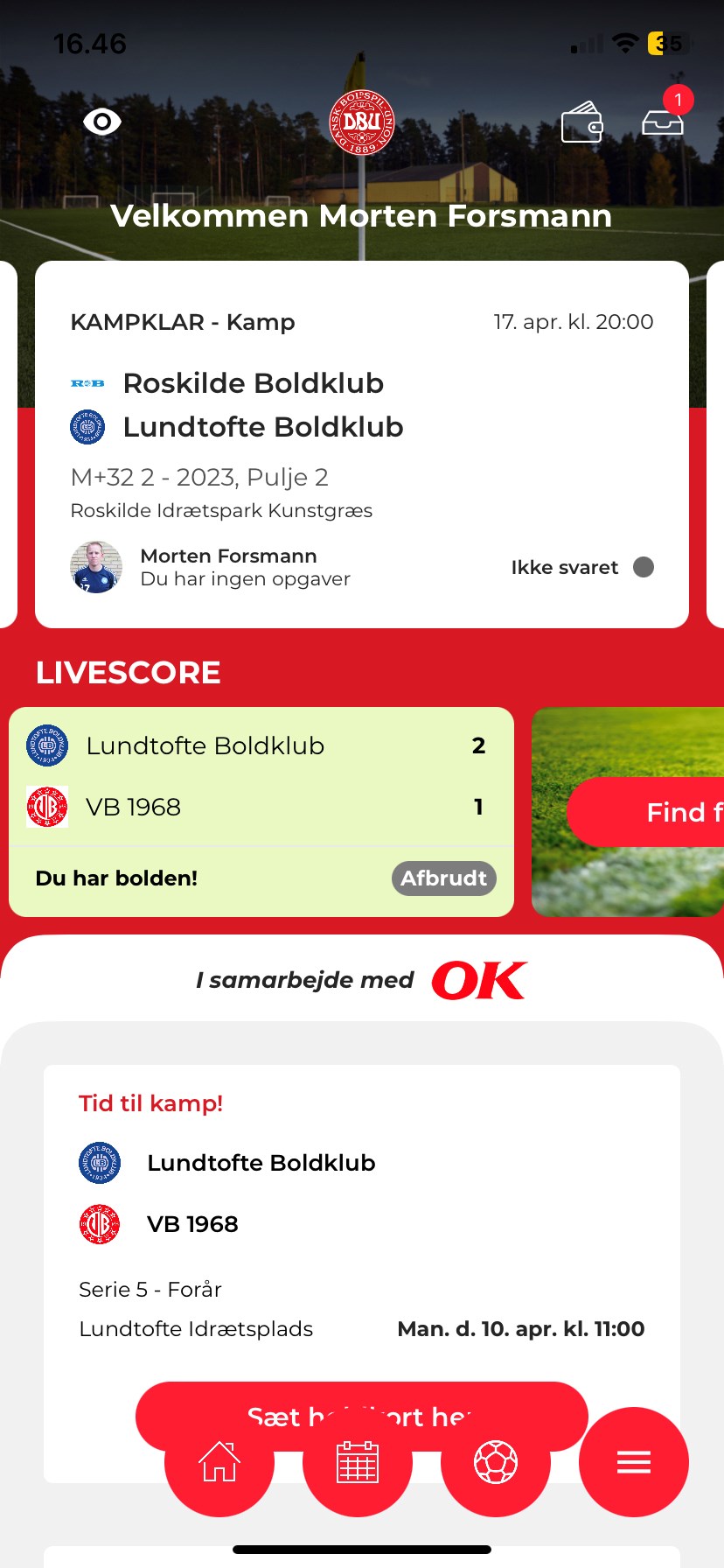The height and width of the screenshot is (1568, 724).
Task: Tap the eye visibility icon
Action: click(x=102, y=122)
